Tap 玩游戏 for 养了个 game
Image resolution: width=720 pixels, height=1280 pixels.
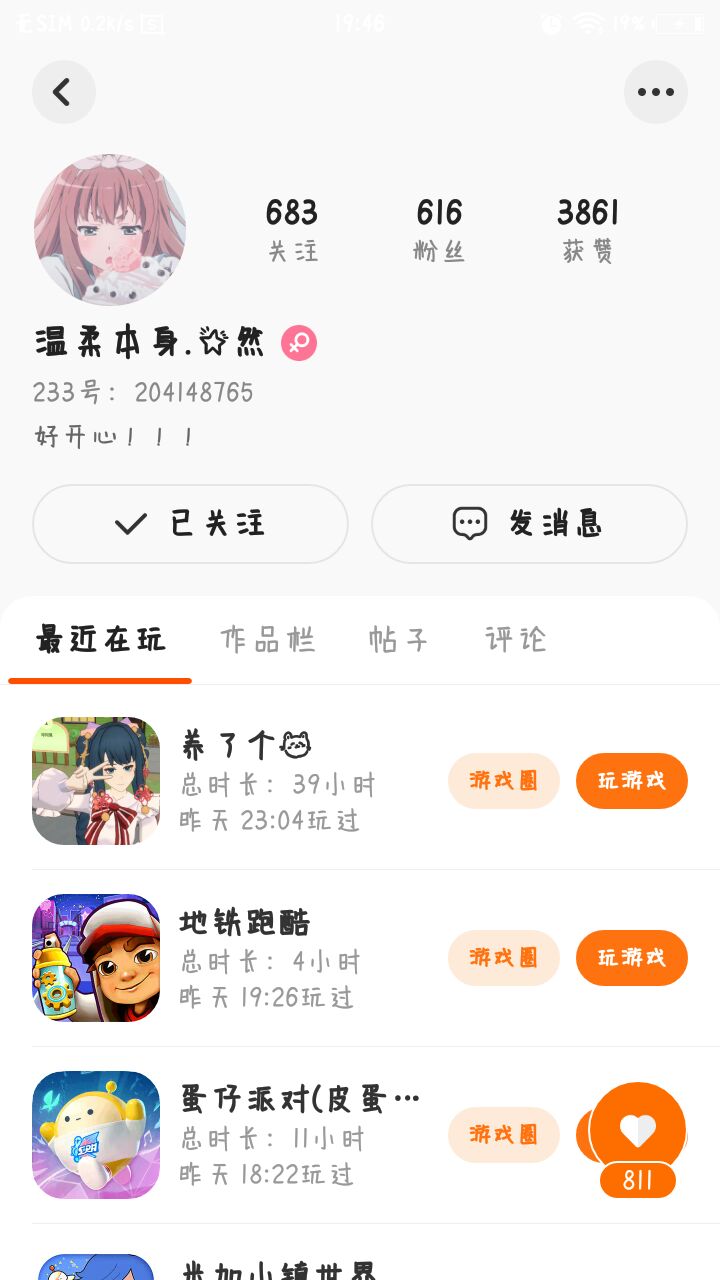coord(631,781)
